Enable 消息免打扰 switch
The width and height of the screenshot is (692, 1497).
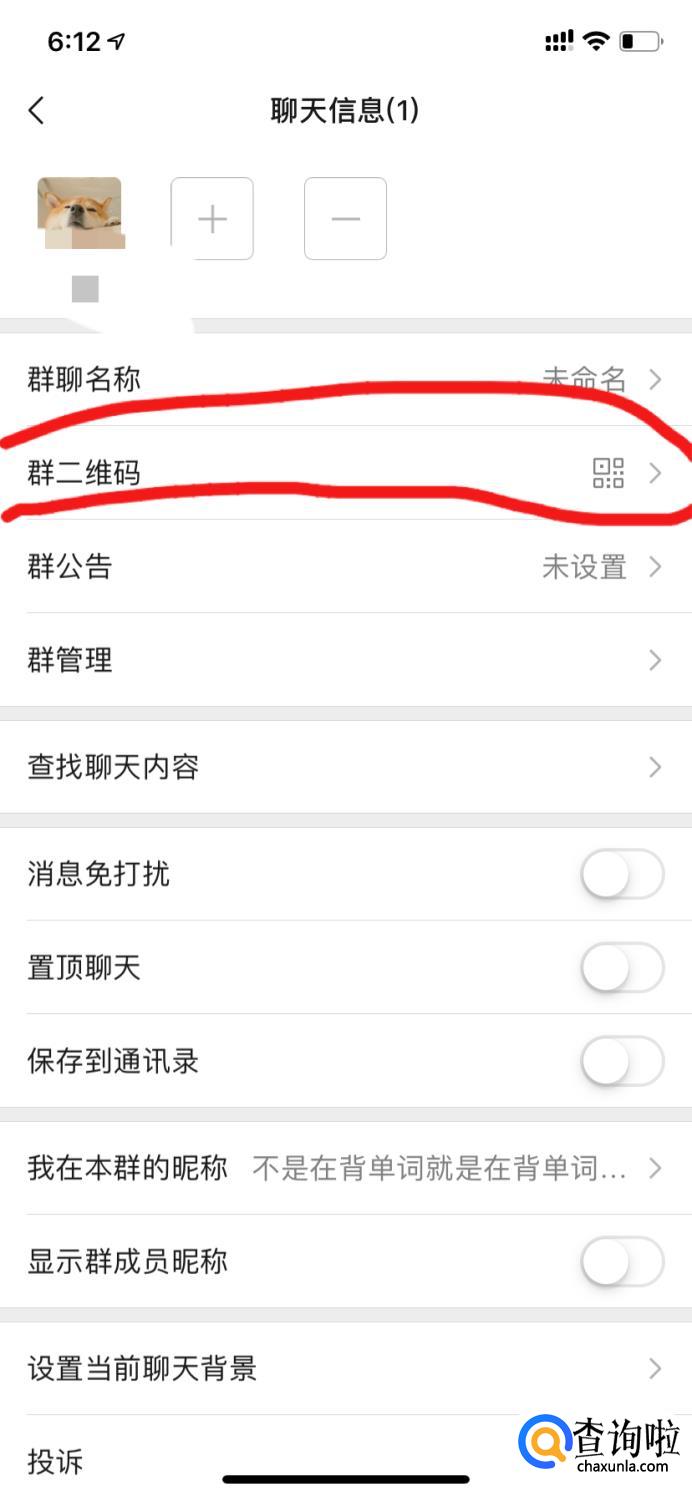click(622, 875)
